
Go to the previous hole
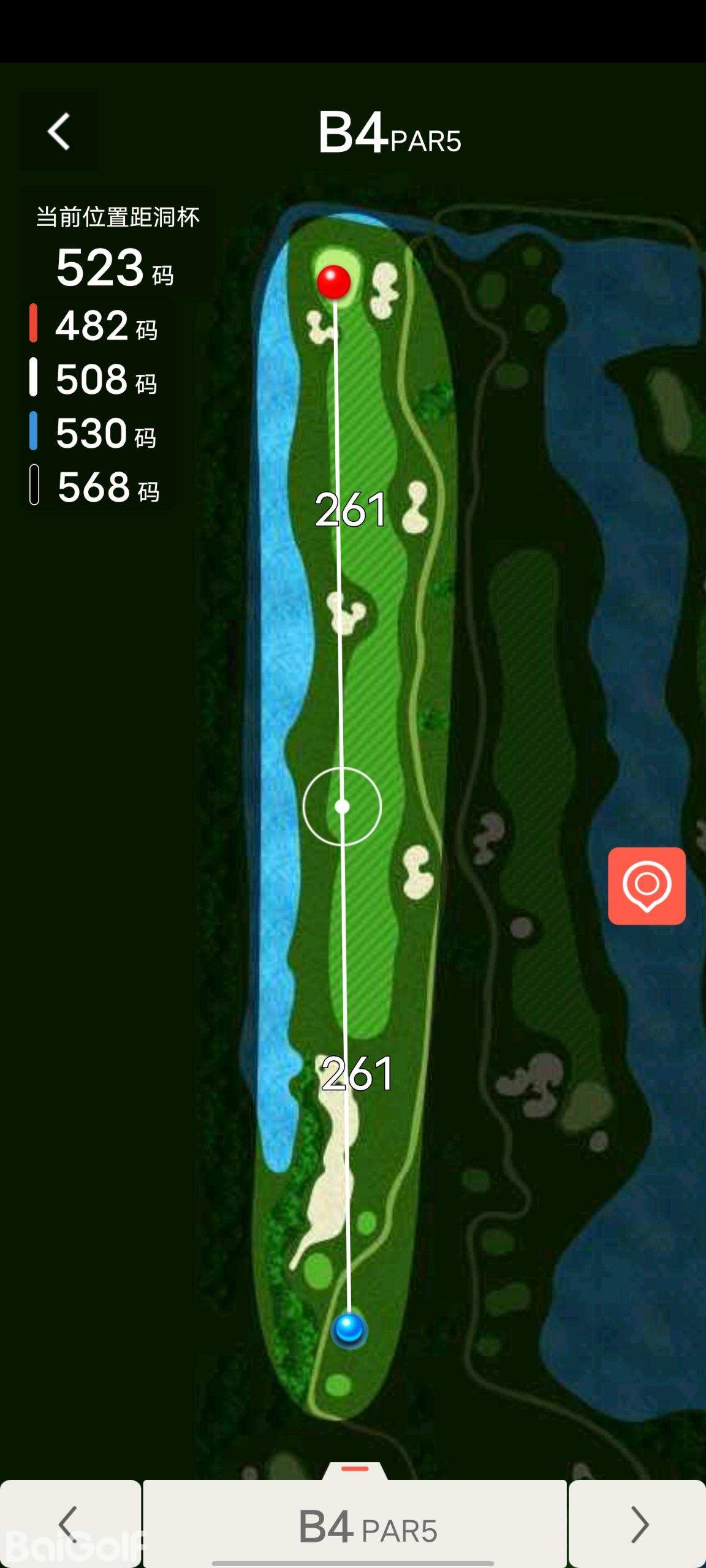pyautogui.click(x=69, y=1523)
